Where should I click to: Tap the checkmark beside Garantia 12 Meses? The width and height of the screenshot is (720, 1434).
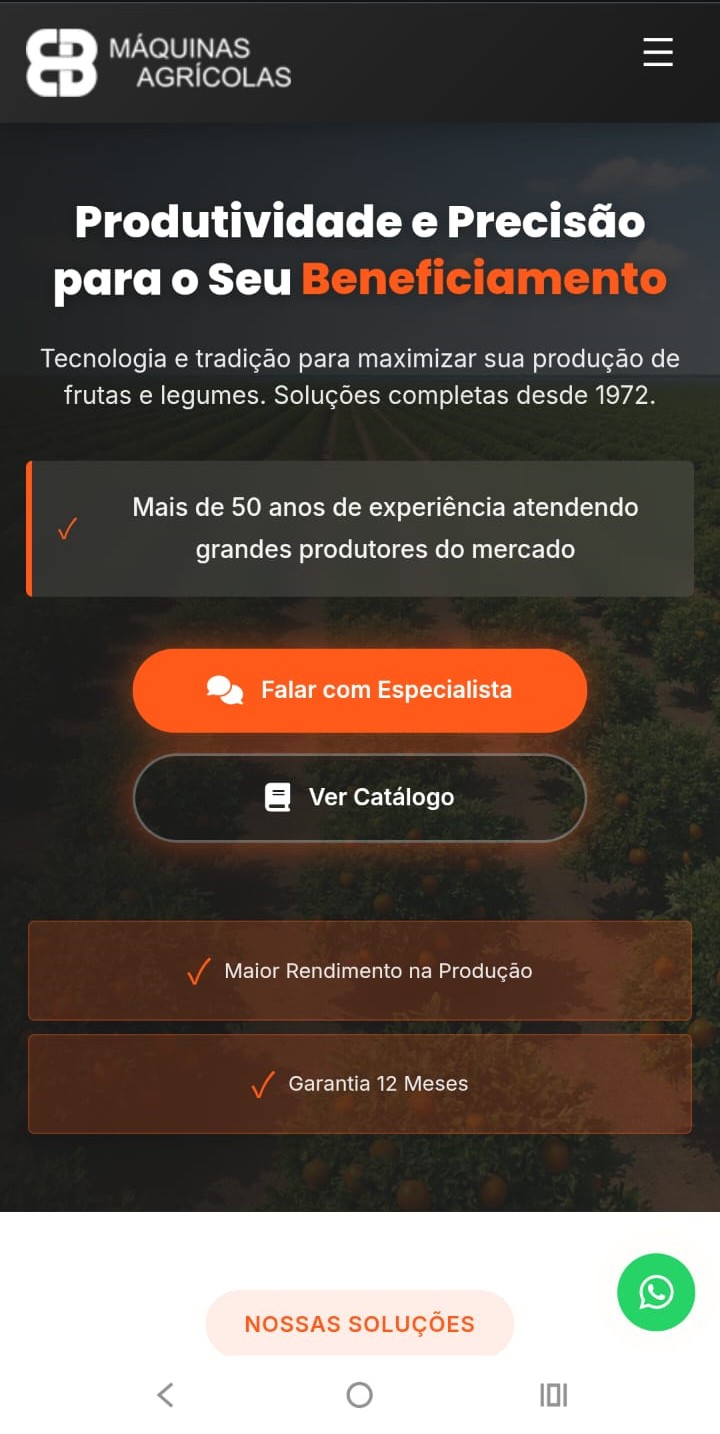(x=262, y=1083)
